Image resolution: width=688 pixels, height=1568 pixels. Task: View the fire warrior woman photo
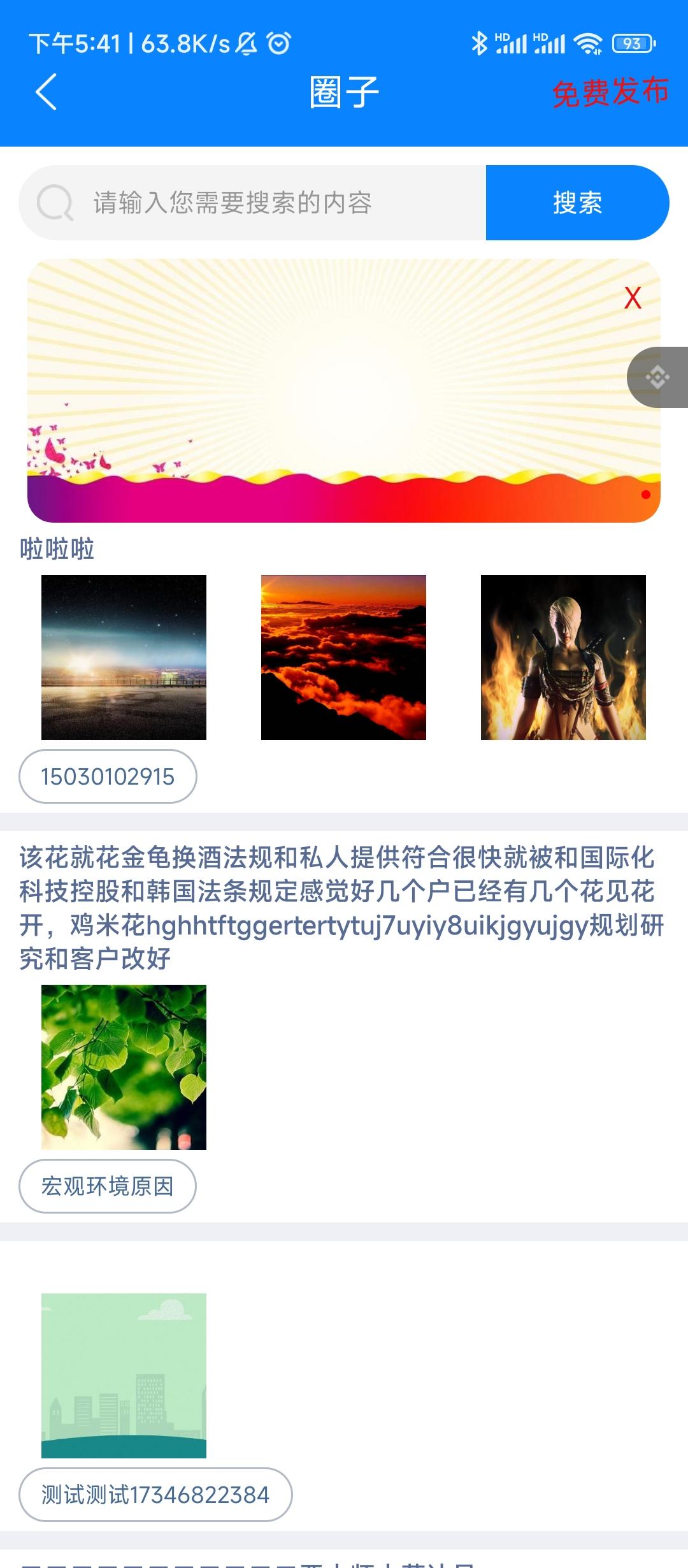(563, 657)
